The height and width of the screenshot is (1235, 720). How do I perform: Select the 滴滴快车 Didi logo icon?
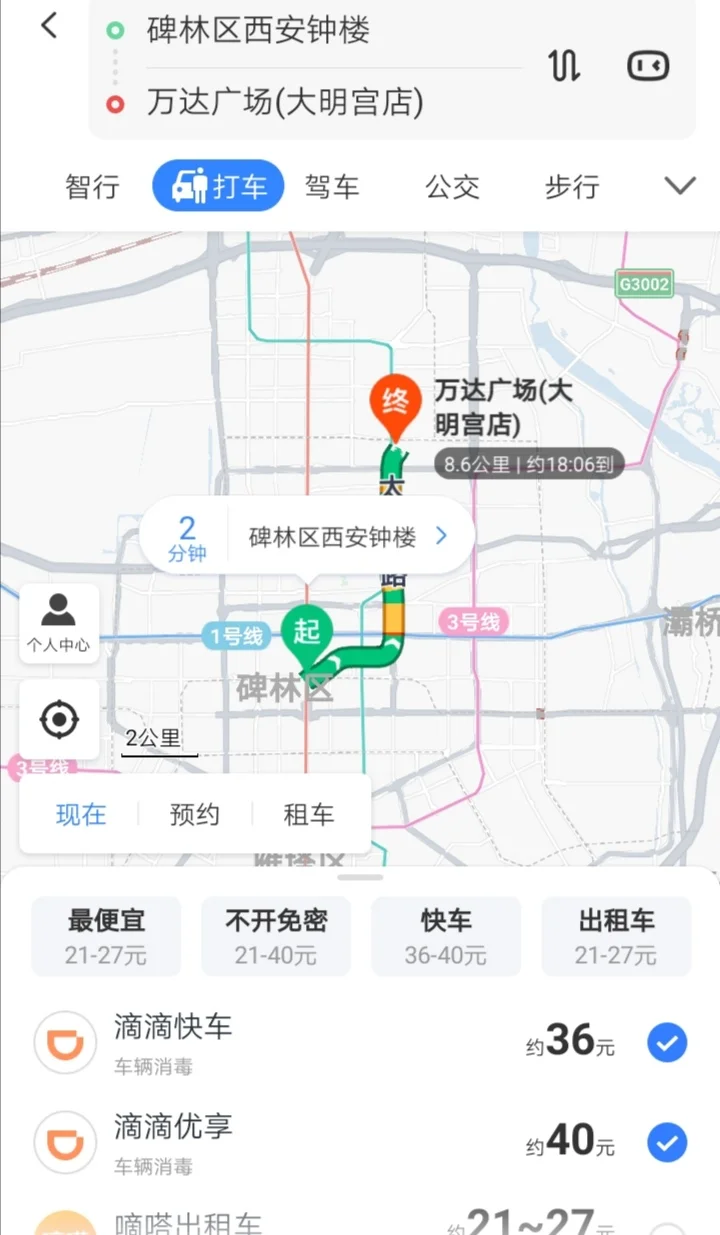pos(64,1042)
